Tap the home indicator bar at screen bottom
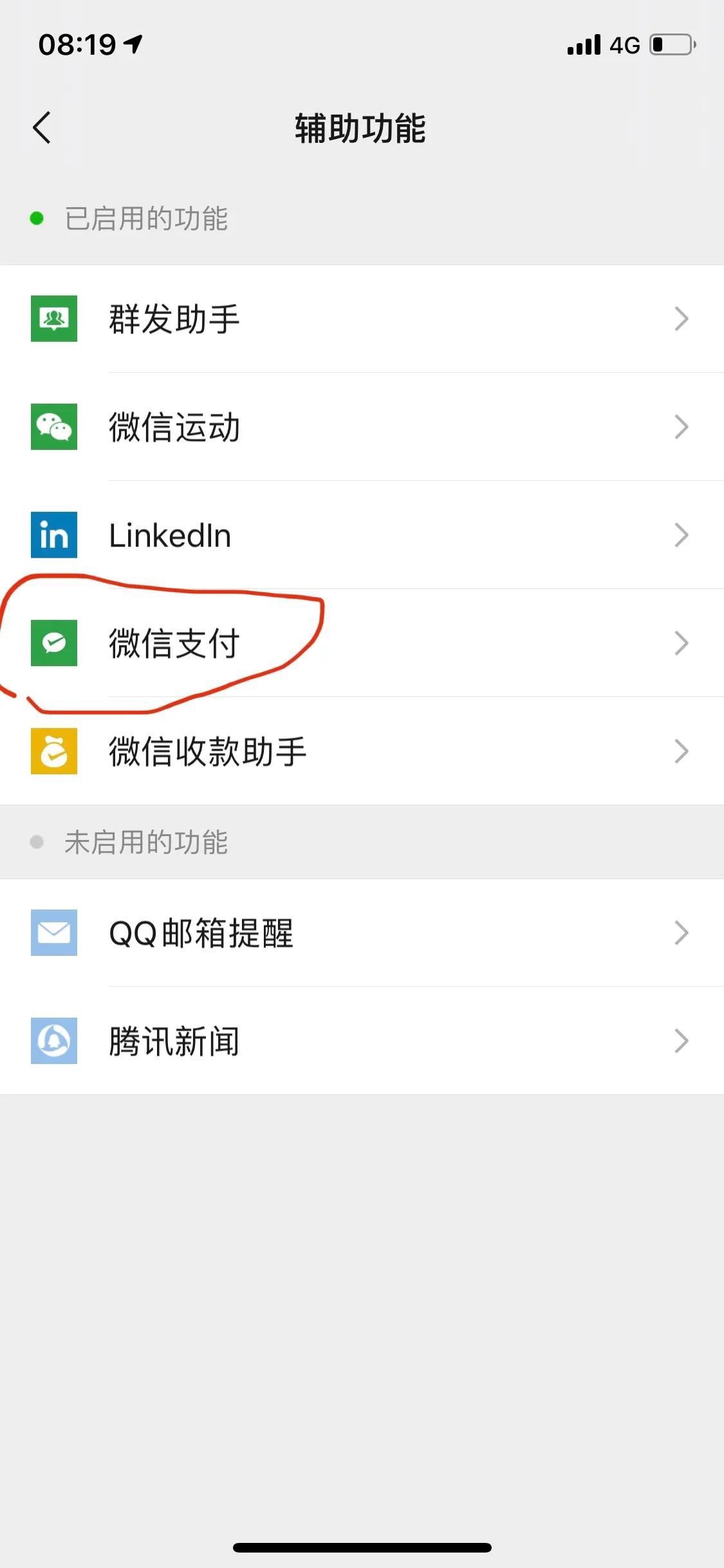The height and width of the screenshot is (1568, 724). (362, 1548)
